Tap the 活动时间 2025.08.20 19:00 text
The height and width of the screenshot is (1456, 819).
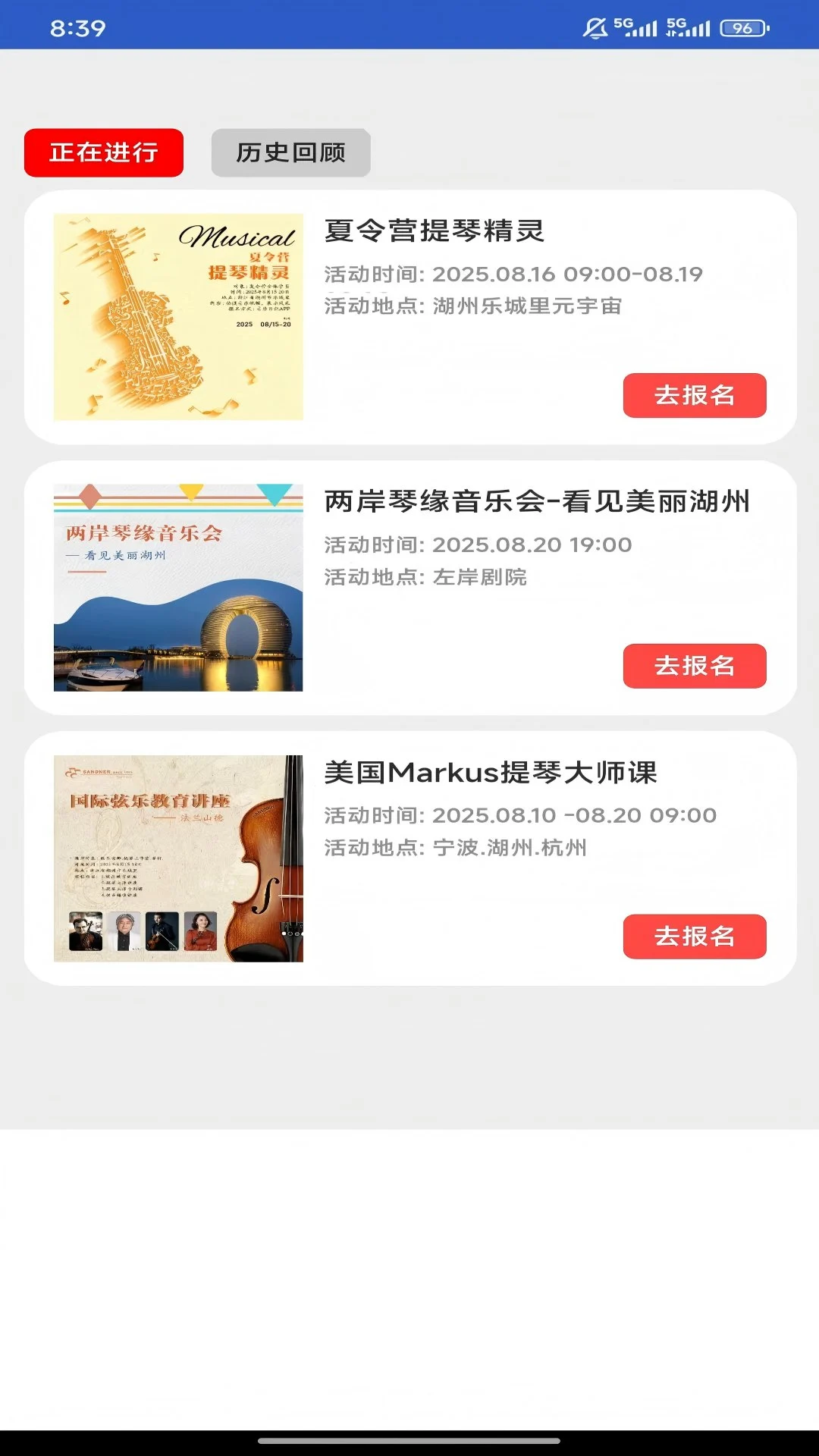pos(477,543)
